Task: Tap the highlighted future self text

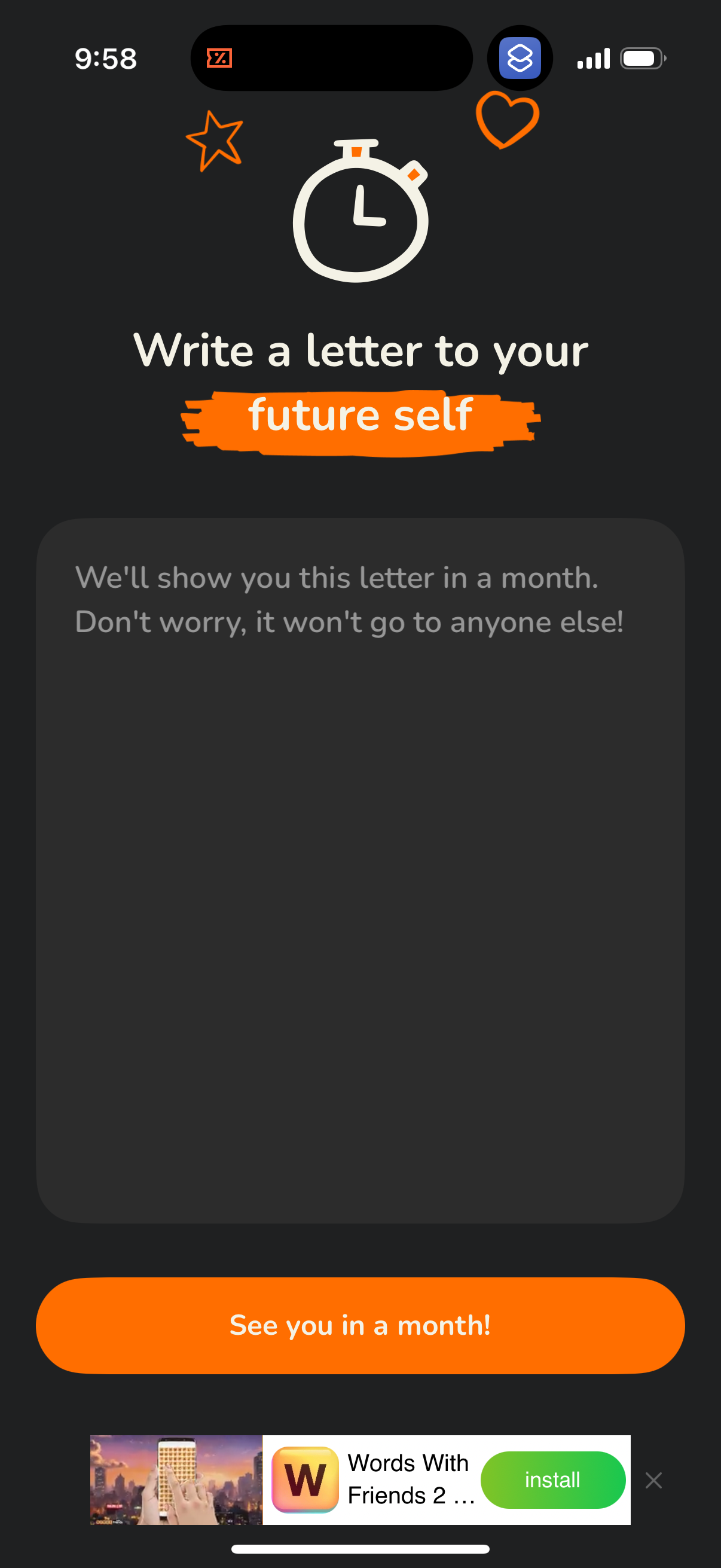Action: pos(360,414)
